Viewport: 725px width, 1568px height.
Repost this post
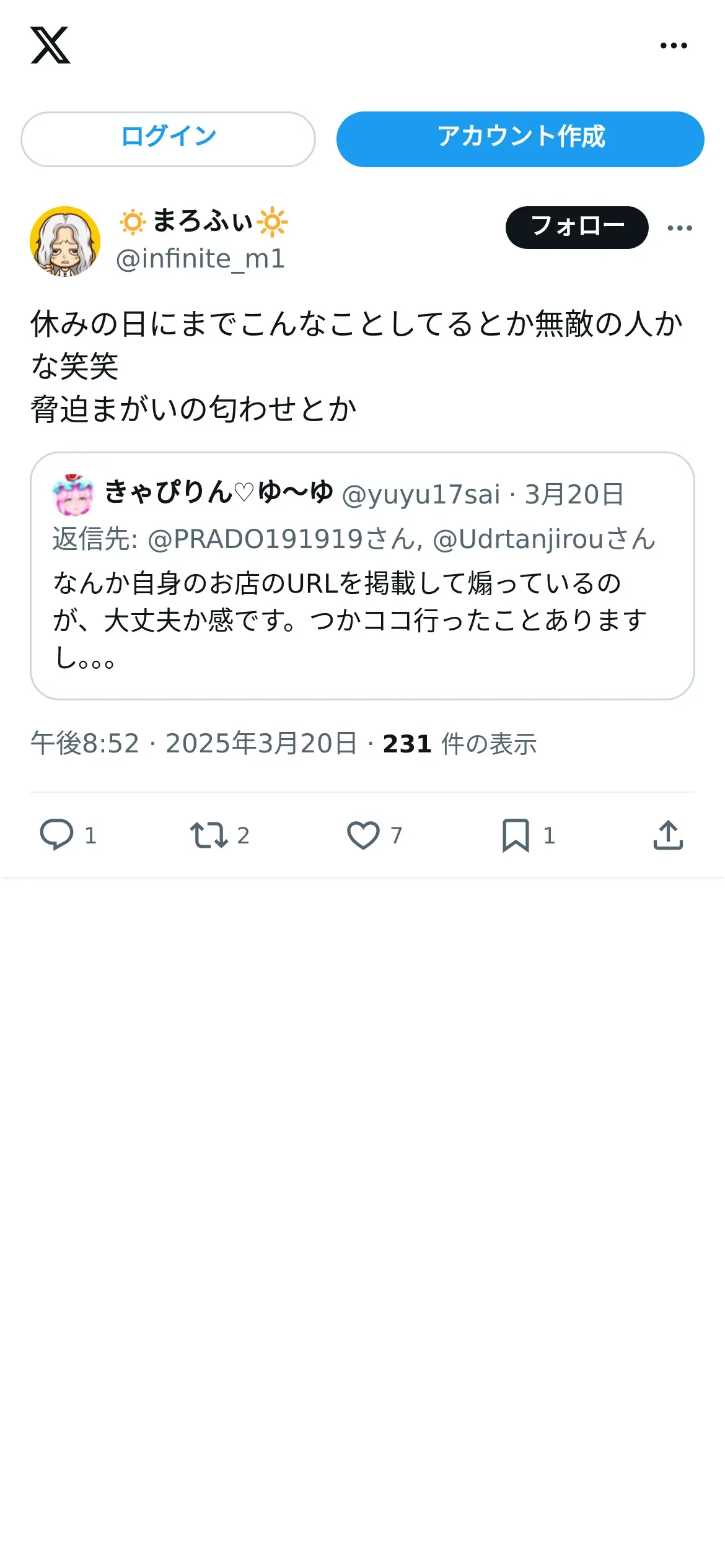[209, 835]
